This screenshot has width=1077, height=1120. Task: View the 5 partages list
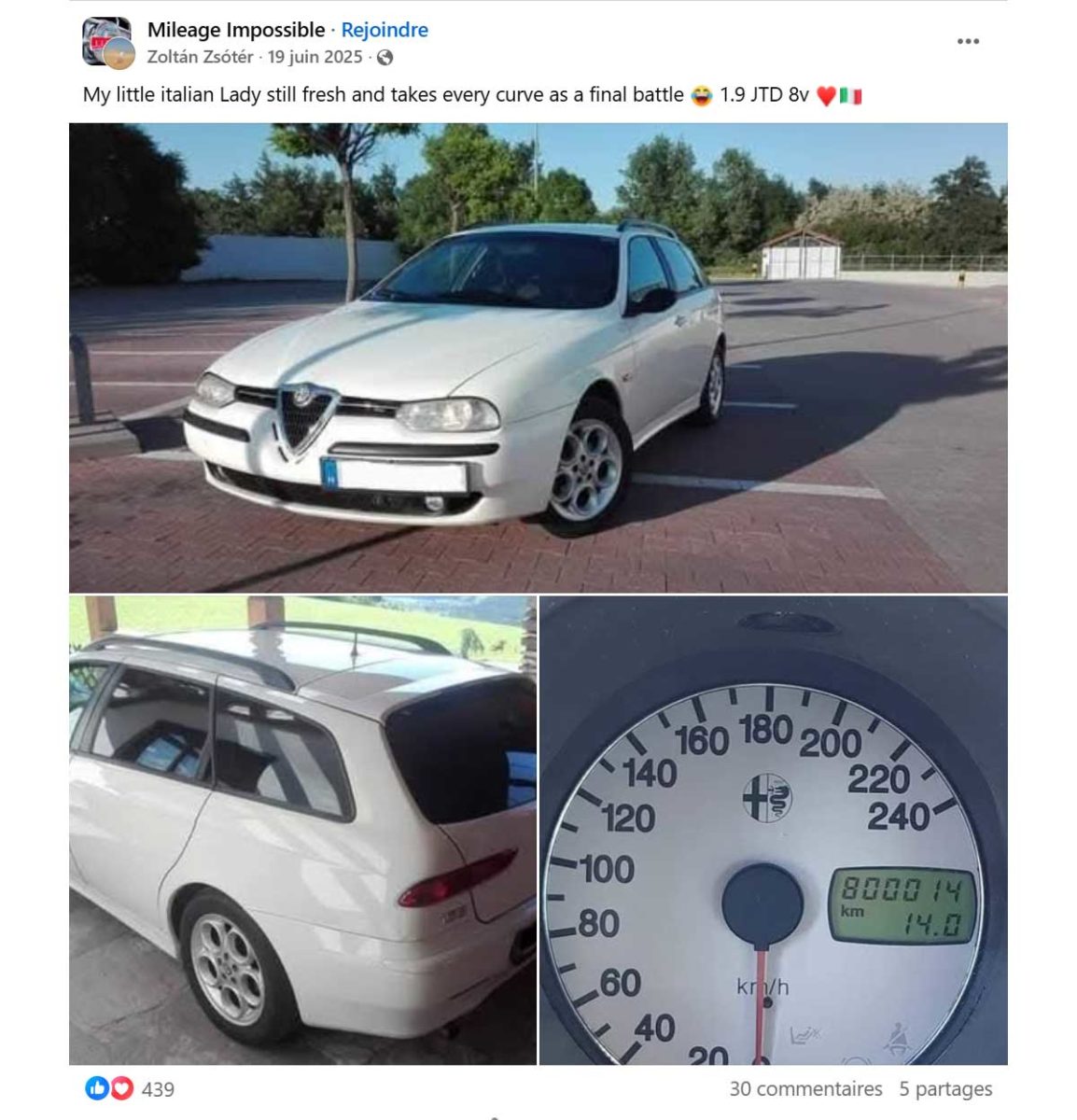click(x=945, y=1089)
